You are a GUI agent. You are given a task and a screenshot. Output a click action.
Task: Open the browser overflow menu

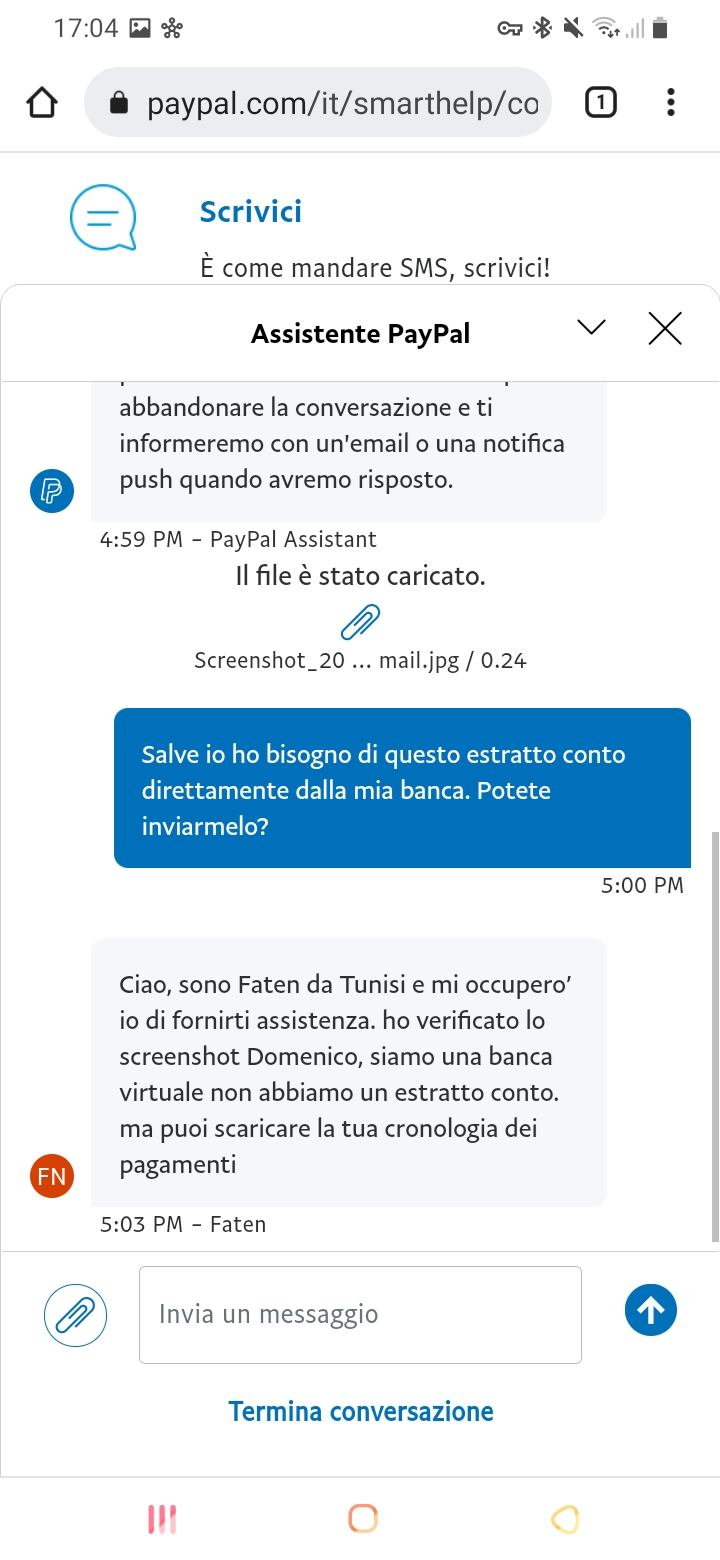[670, 102]
